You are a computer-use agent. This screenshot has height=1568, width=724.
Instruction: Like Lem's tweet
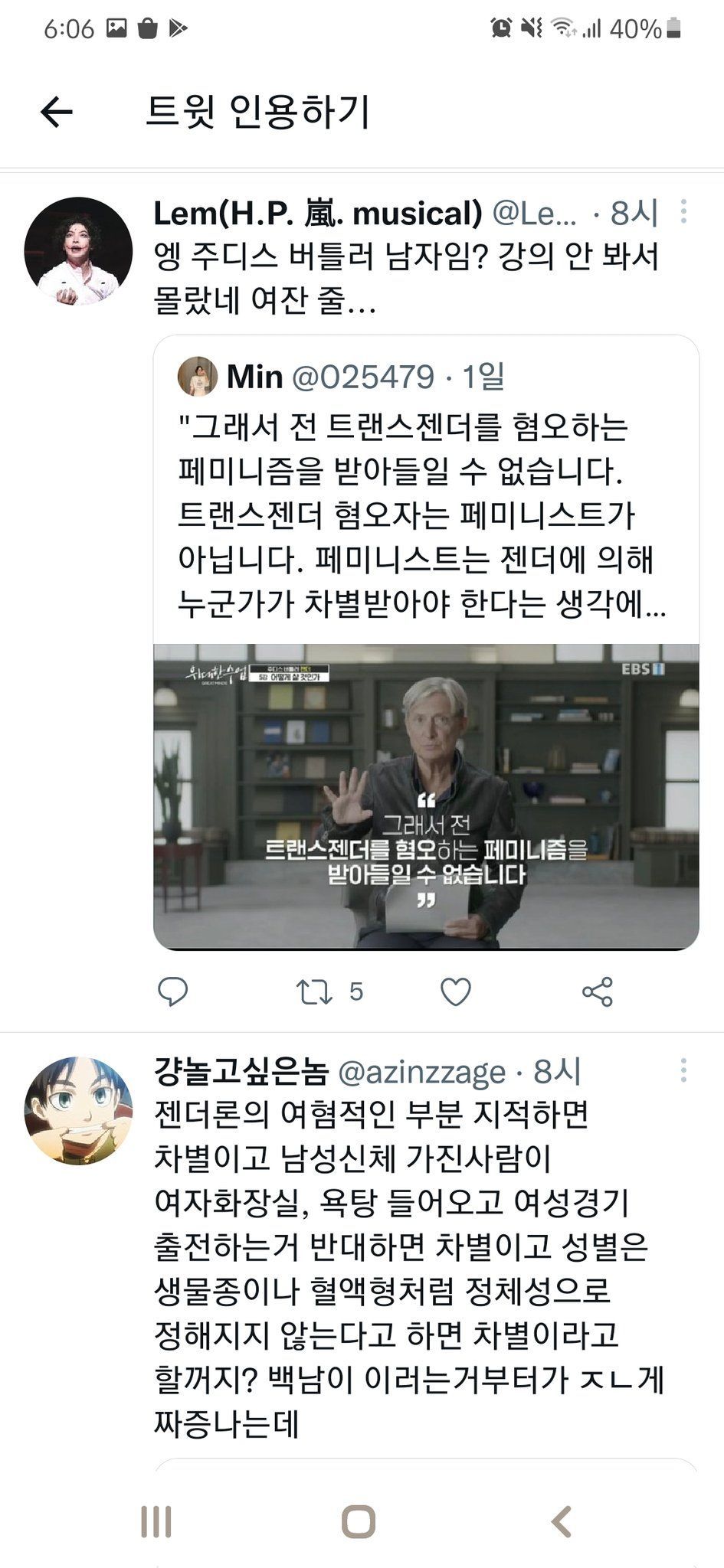[x=455, y=991]
